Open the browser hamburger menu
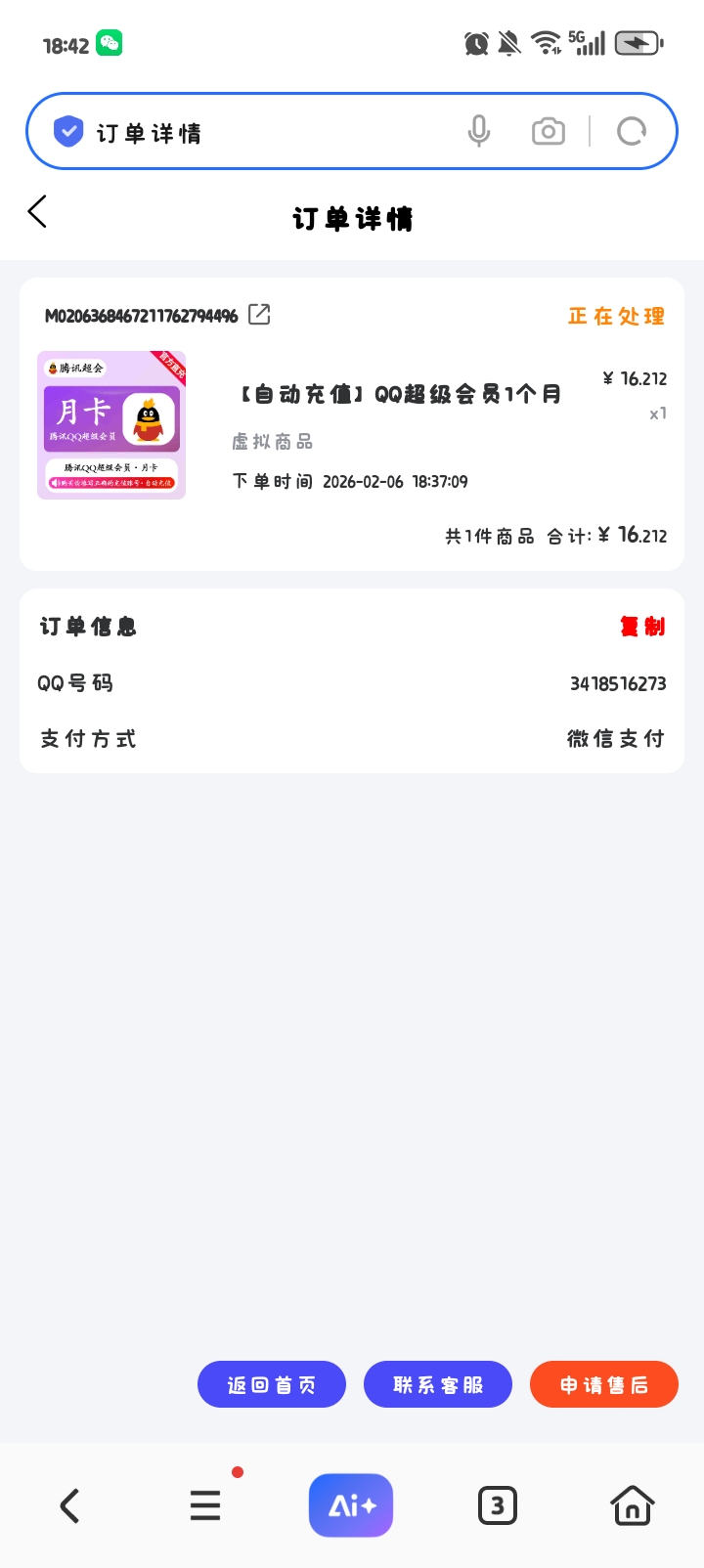704x1568 pixels. coord(205,1505)
